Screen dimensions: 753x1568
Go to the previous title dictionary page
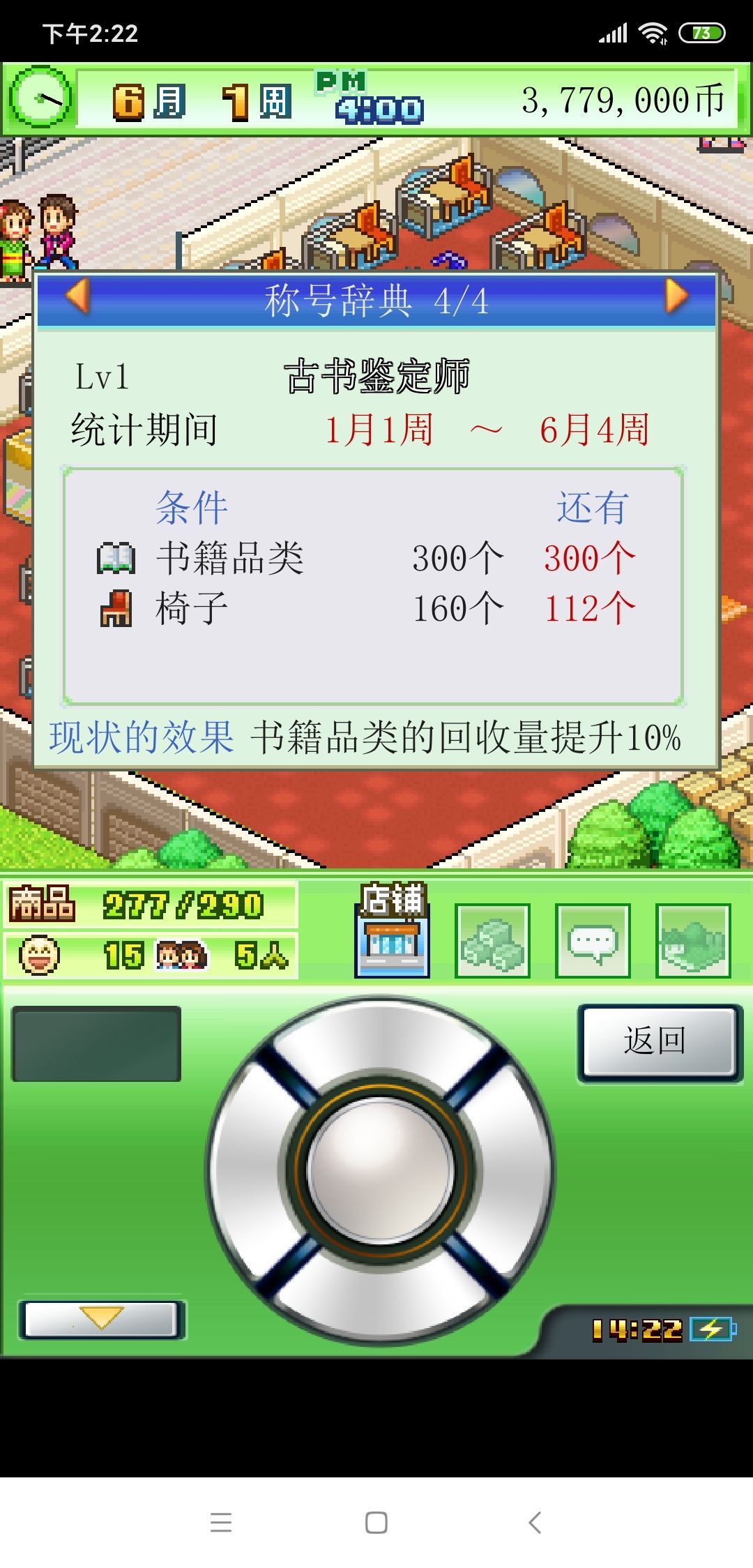pos(78,297)
